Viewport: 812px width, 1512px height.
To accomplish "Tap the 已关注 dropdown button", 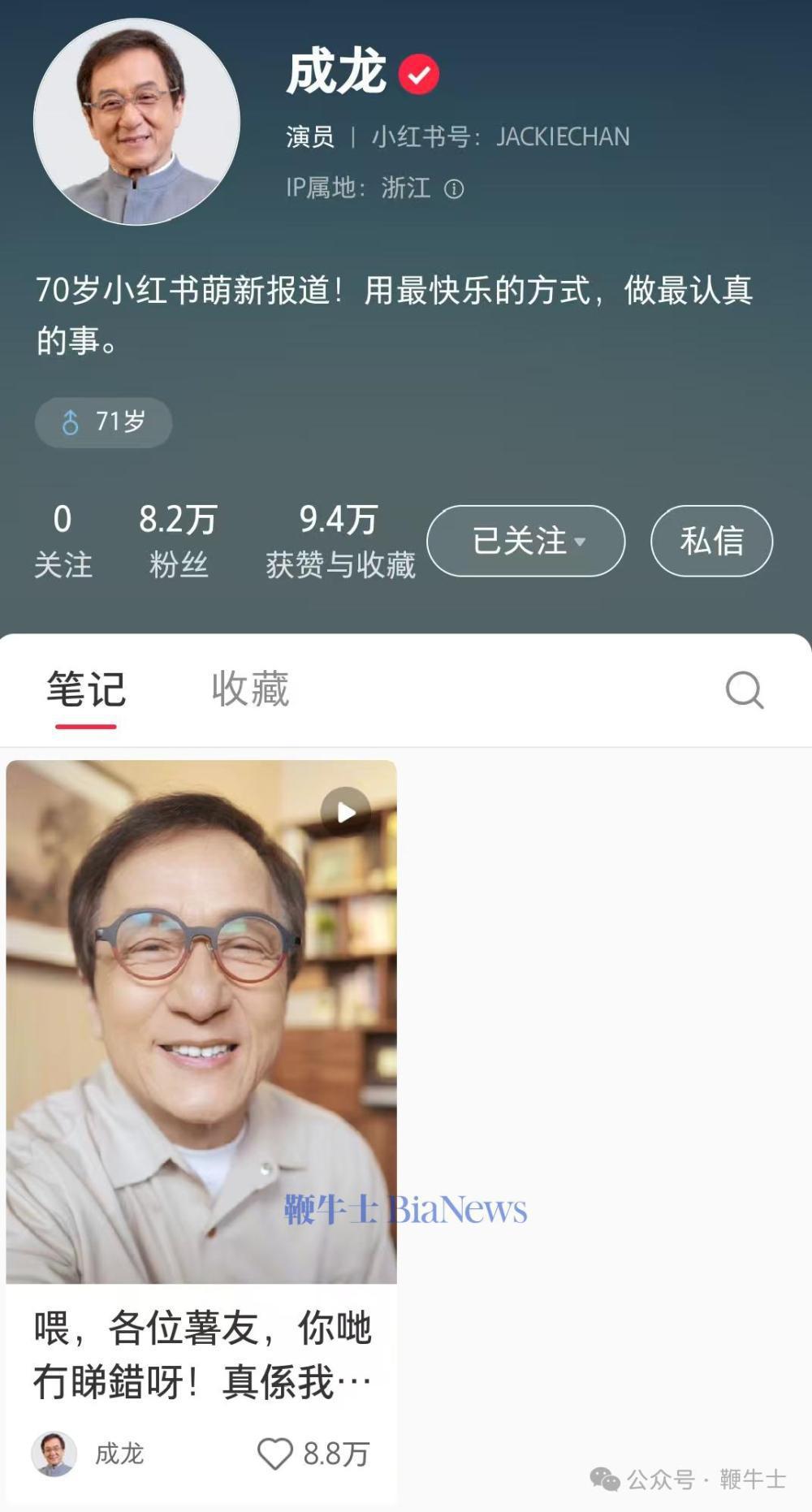I will (525, 541).
